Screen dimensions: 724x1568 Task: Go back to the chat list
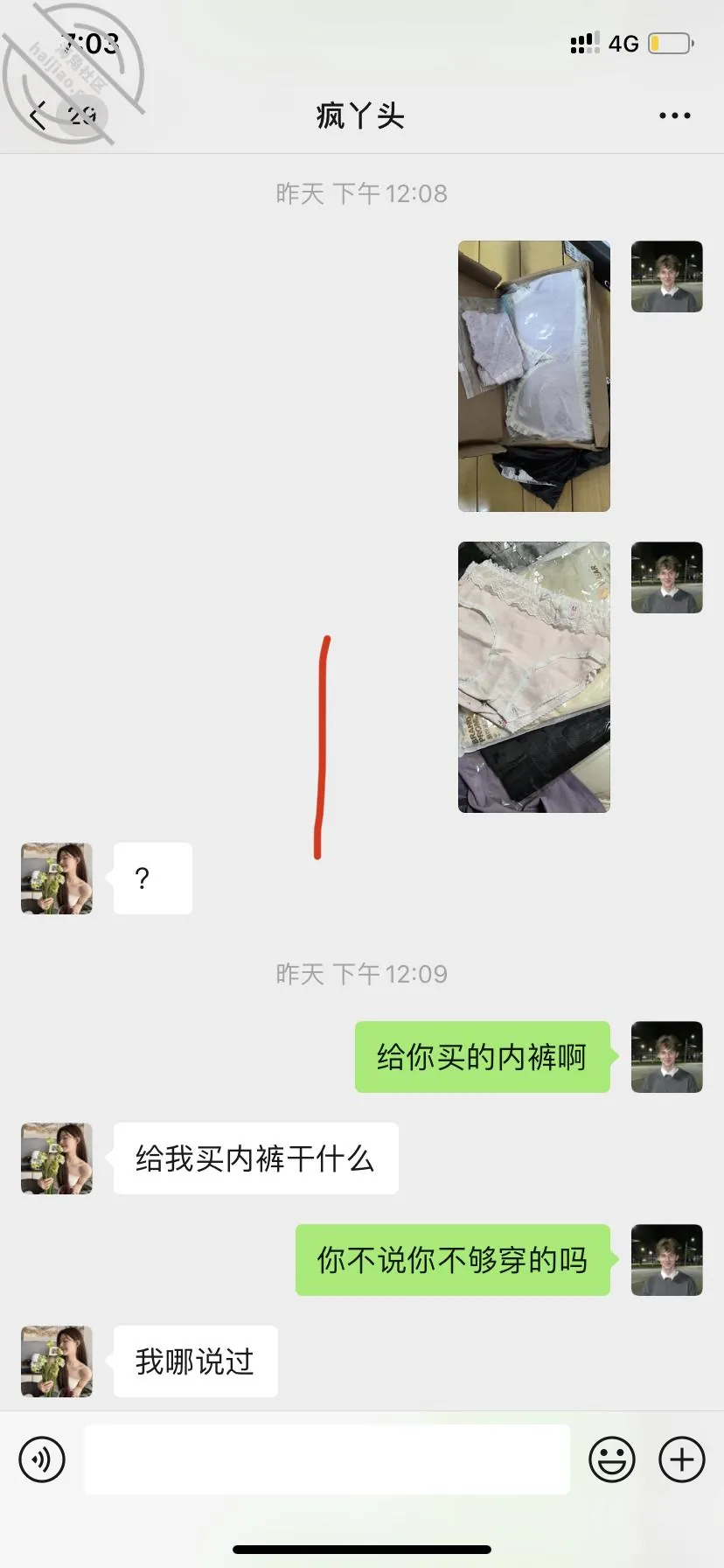[x=38, y=115]
